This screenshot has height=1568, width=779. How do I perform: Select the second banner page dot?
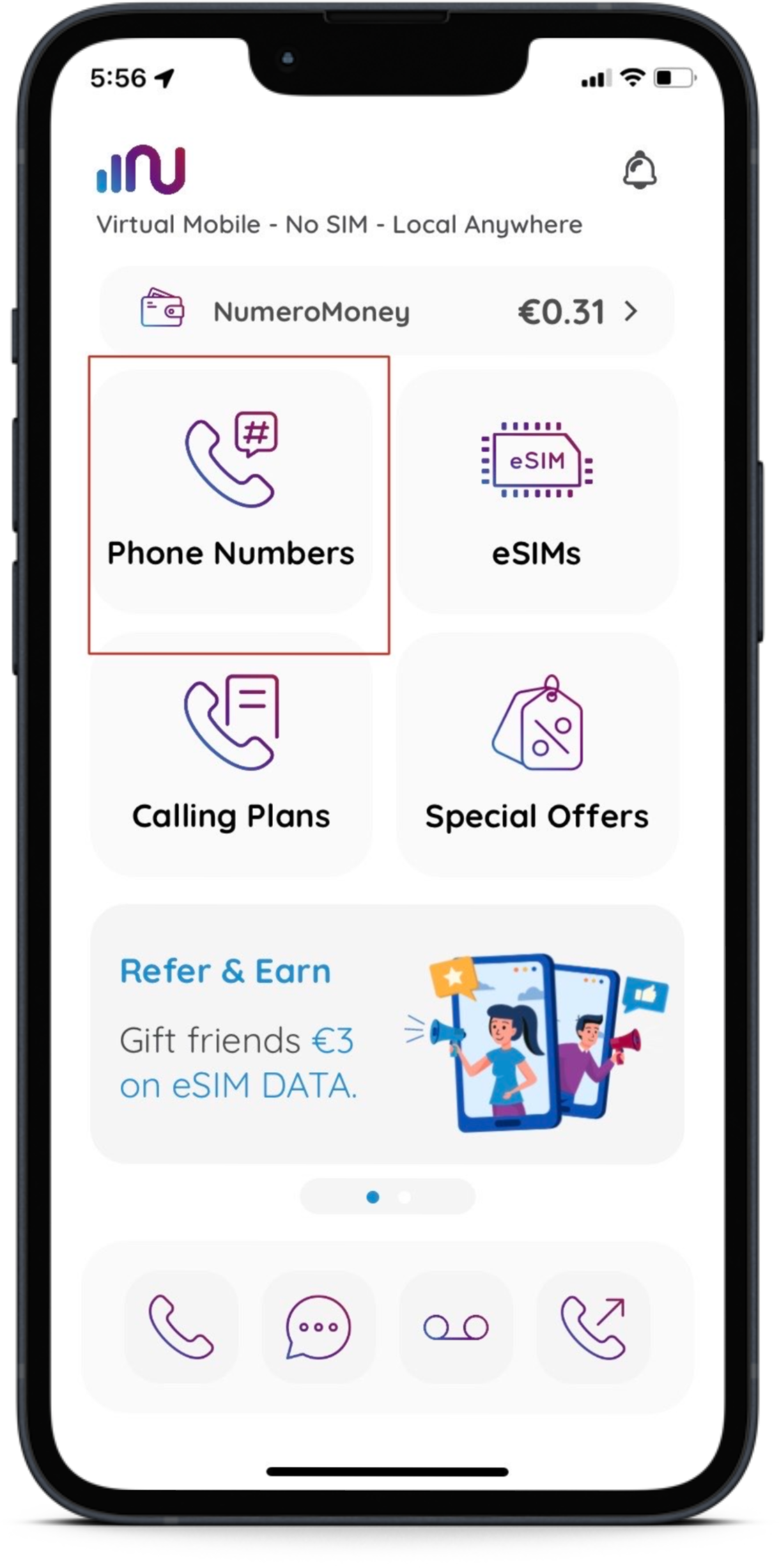(x=404, y=1197)
